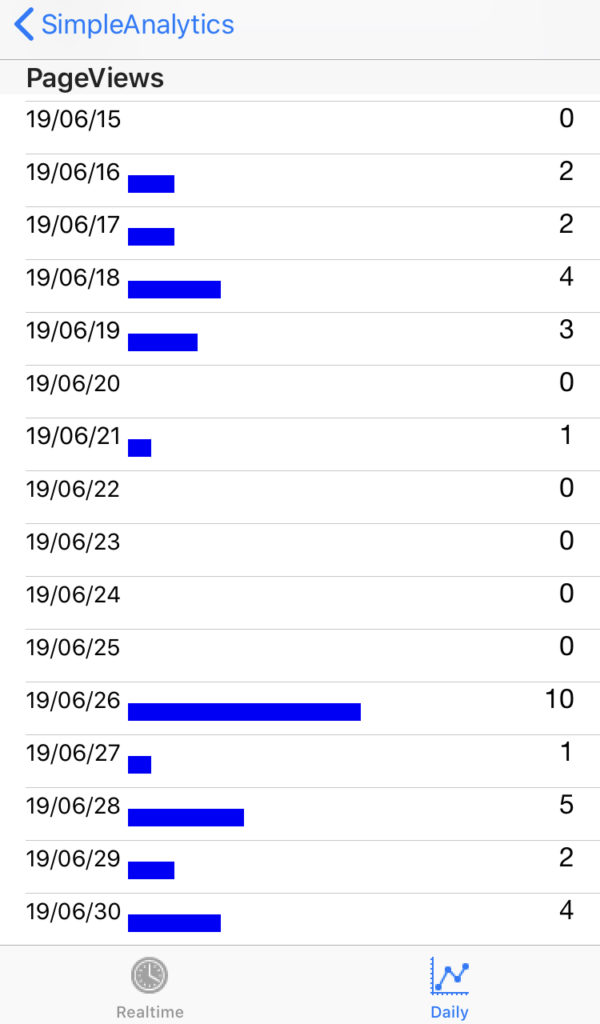Image resolution: width=600 pixels, height=1024 pixels.
Task: Switch to the Realtime tab
Action: (x=150, y=986)
